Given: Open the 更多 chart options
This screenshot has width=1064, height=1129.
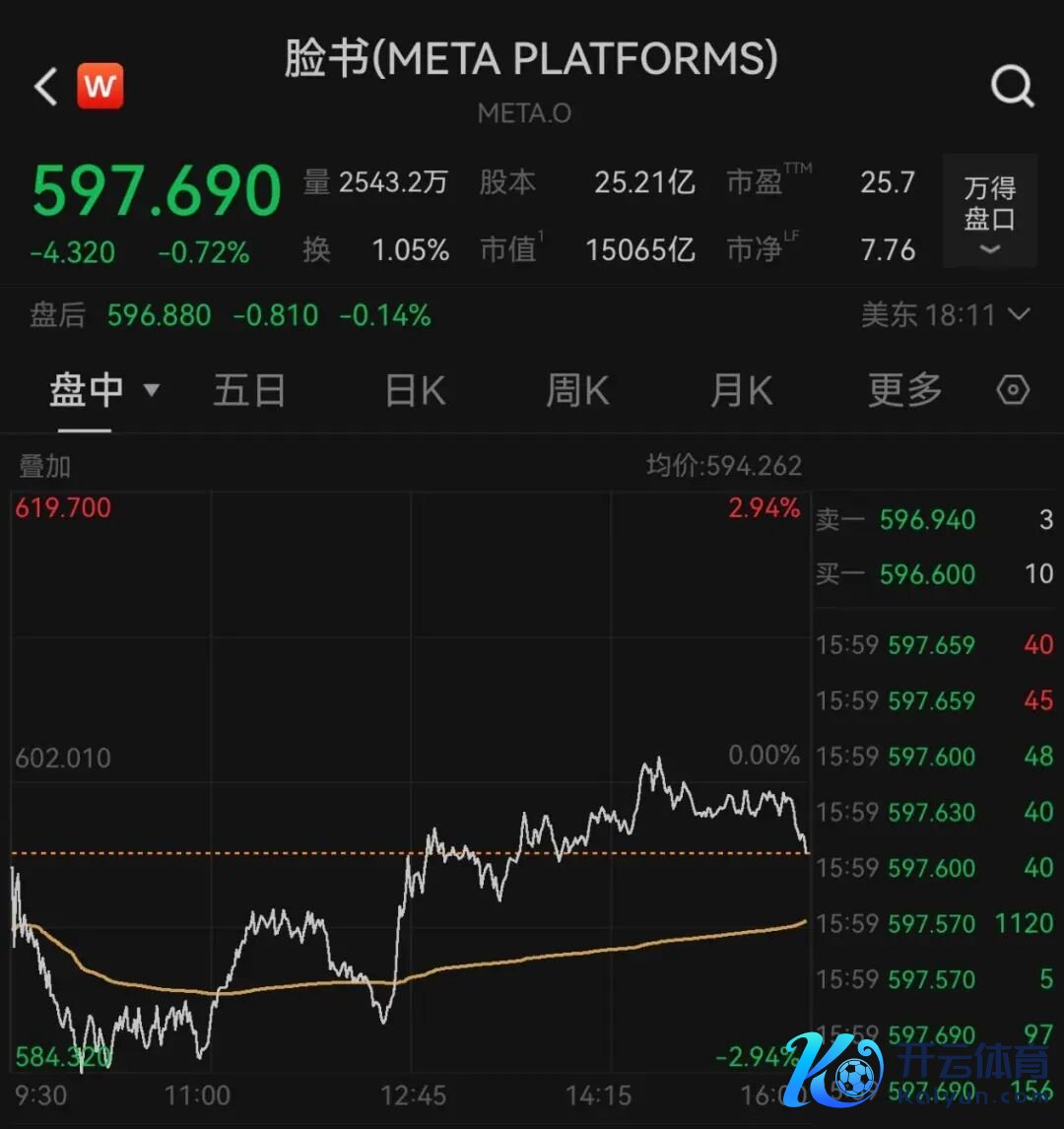Looking at the screenshot, I should pos(904,391).
